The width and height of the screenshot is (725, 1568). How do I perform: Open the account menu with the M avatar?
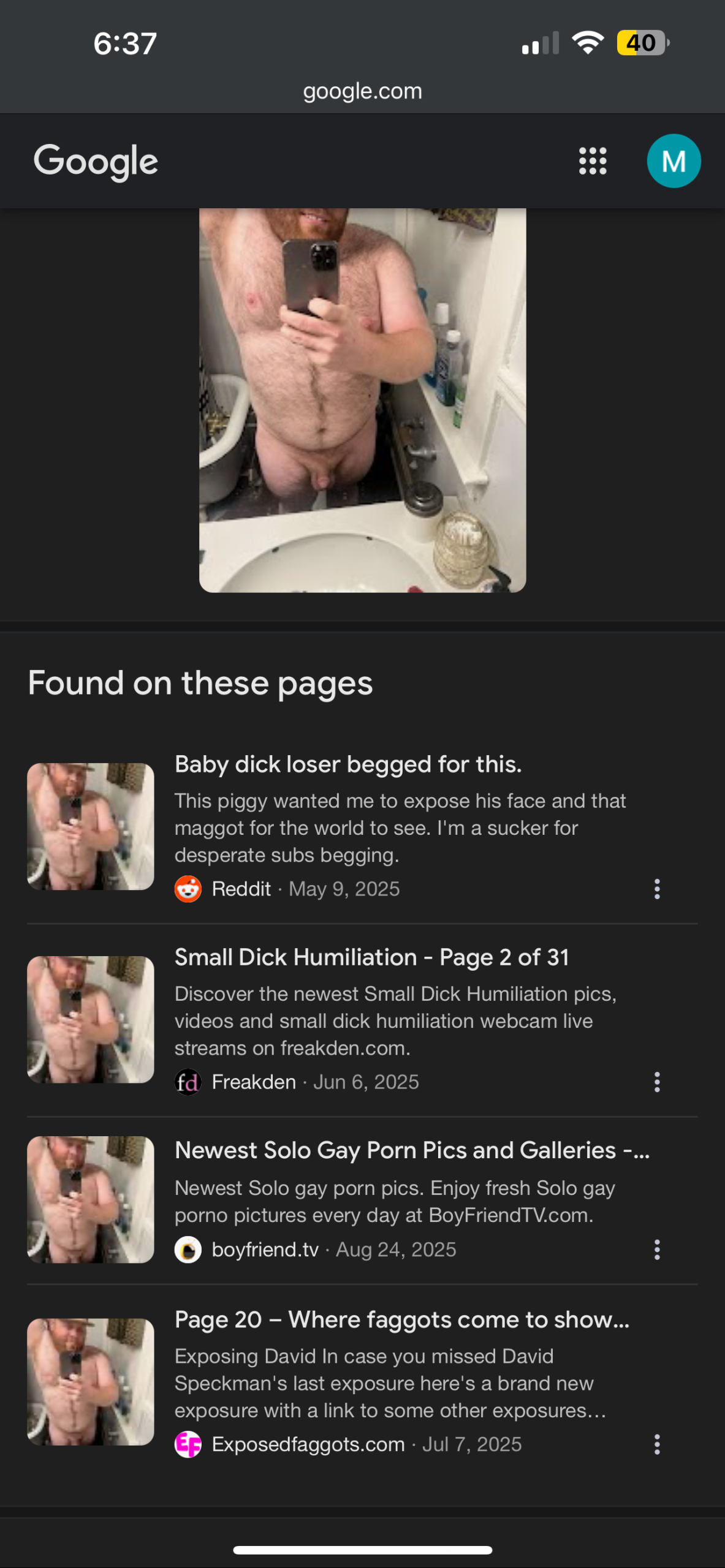(x=674, y=161)
